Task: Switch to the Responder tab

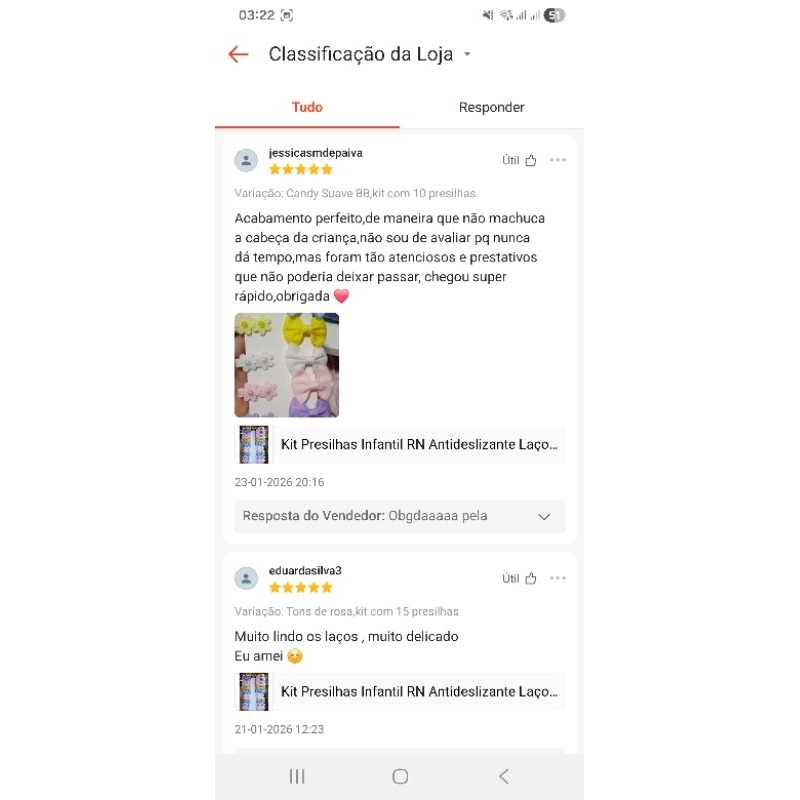Action: coord(491,107)
